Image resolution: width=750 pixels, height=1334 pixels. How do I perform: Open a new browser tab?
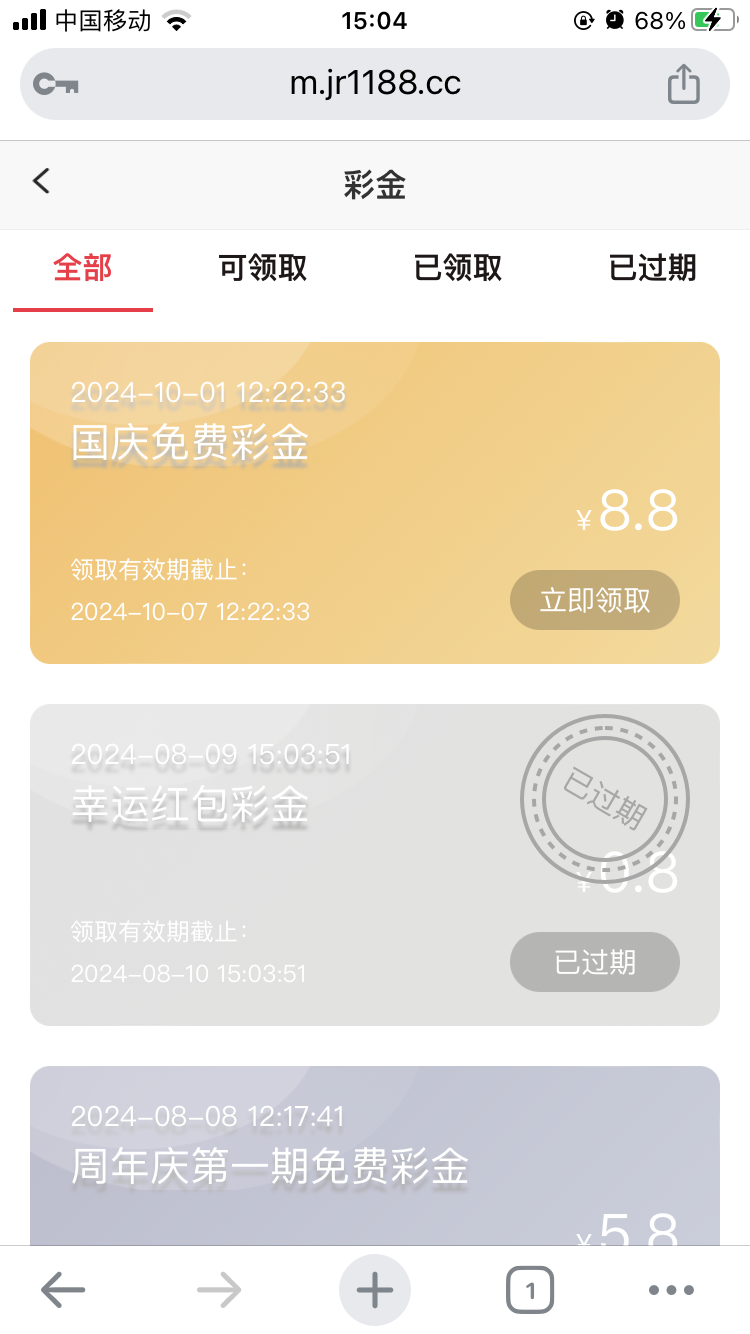click(x=375, y=1291)
